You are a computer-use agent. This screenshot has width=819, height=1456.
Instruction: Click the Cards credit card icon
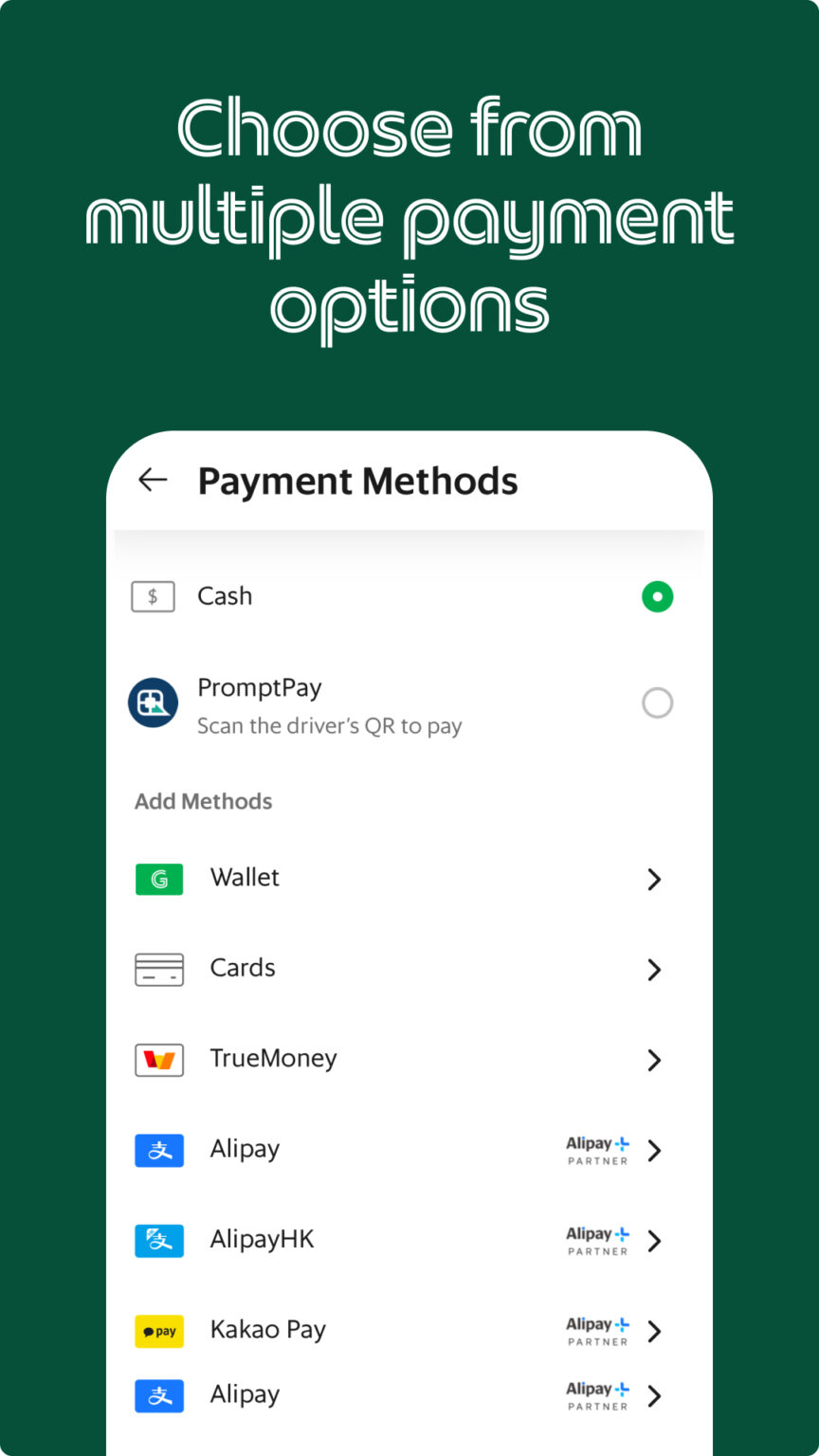(x=158, y=969)
